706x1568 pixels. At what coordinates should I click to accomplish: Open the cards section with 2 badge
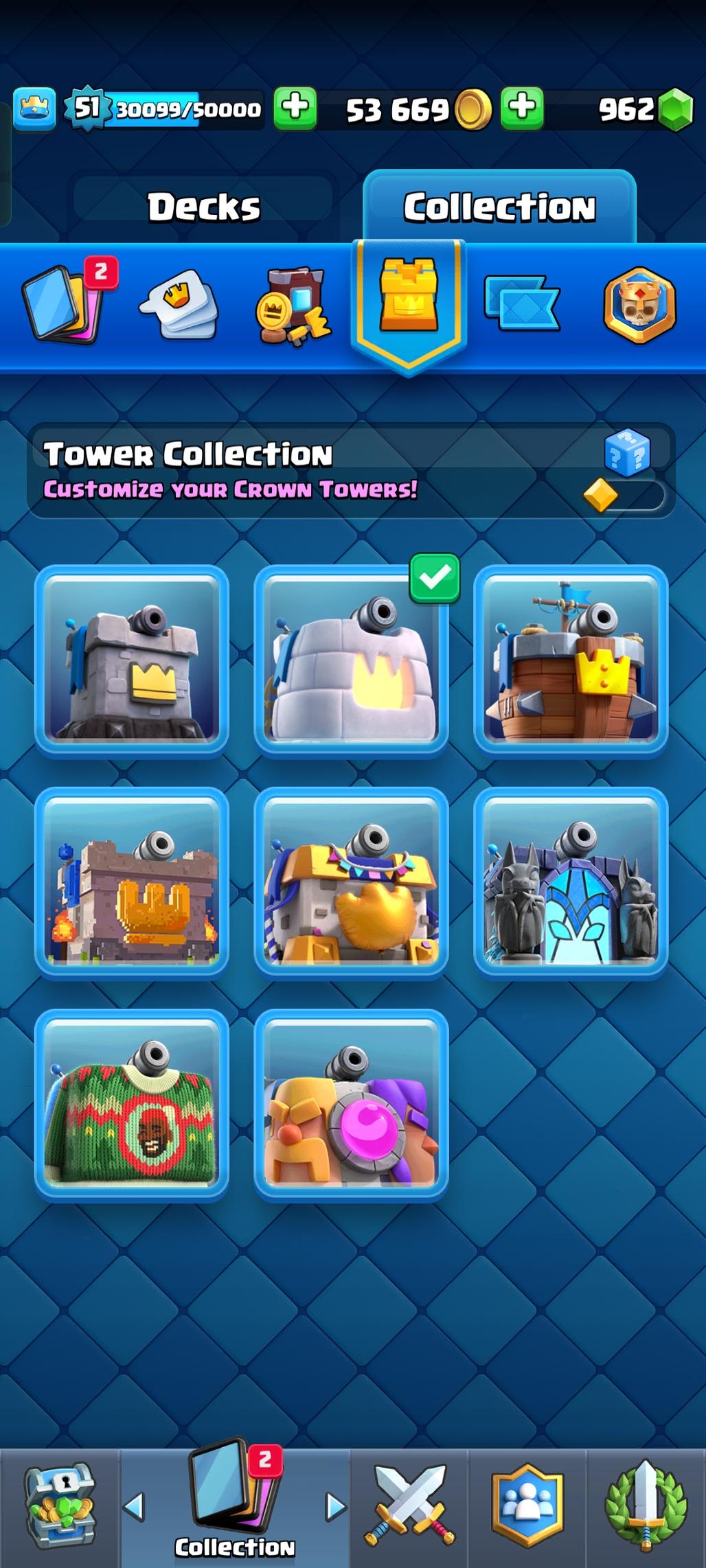coord(65,305)
